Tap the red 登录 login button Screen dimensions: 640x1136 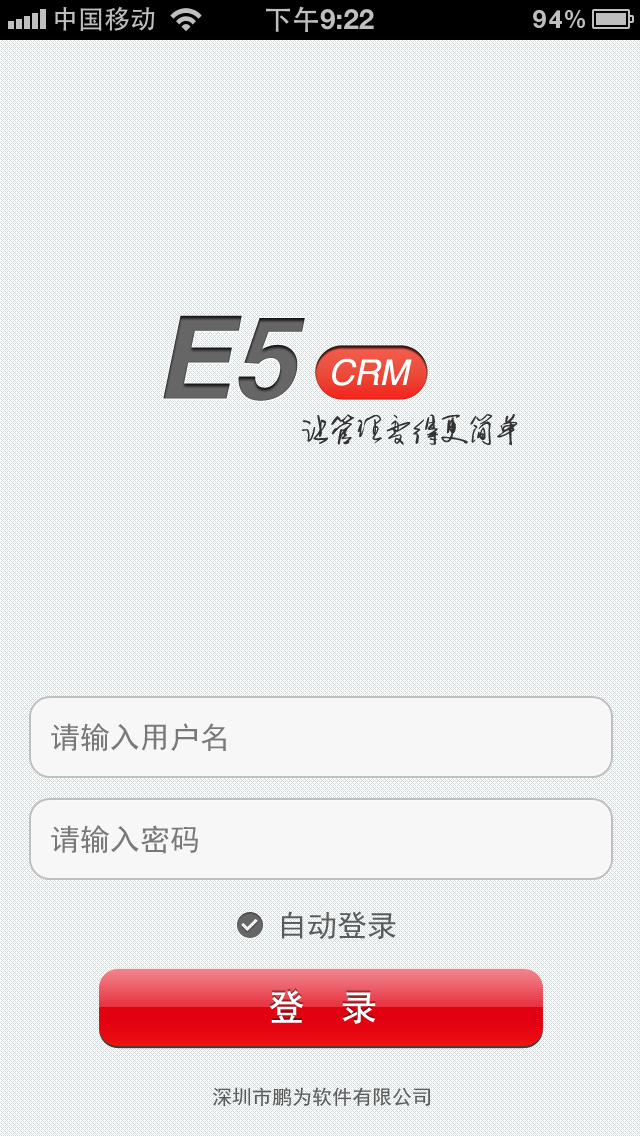tap(320, 1008)
